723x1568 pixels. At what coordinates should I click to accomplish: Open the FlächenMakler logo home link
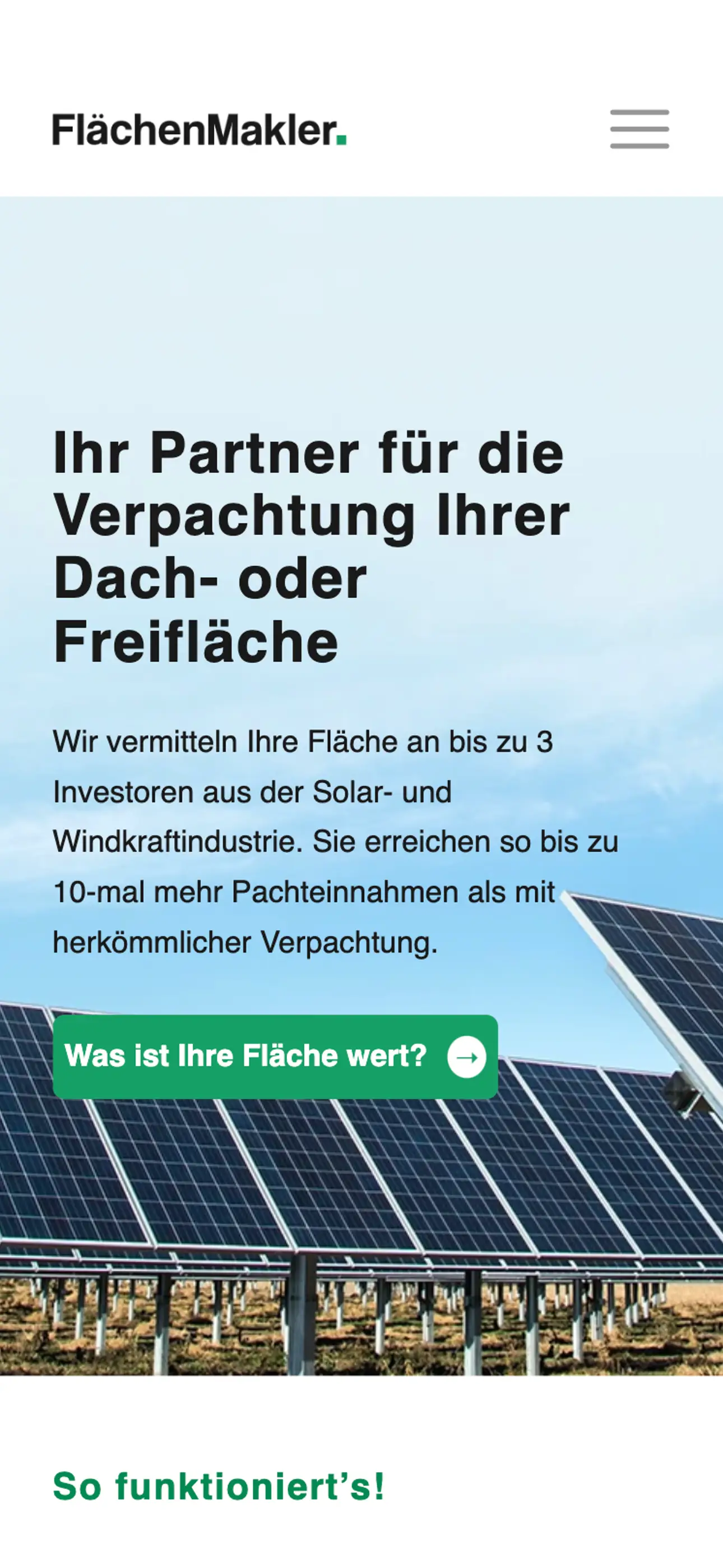coord(199,130)
